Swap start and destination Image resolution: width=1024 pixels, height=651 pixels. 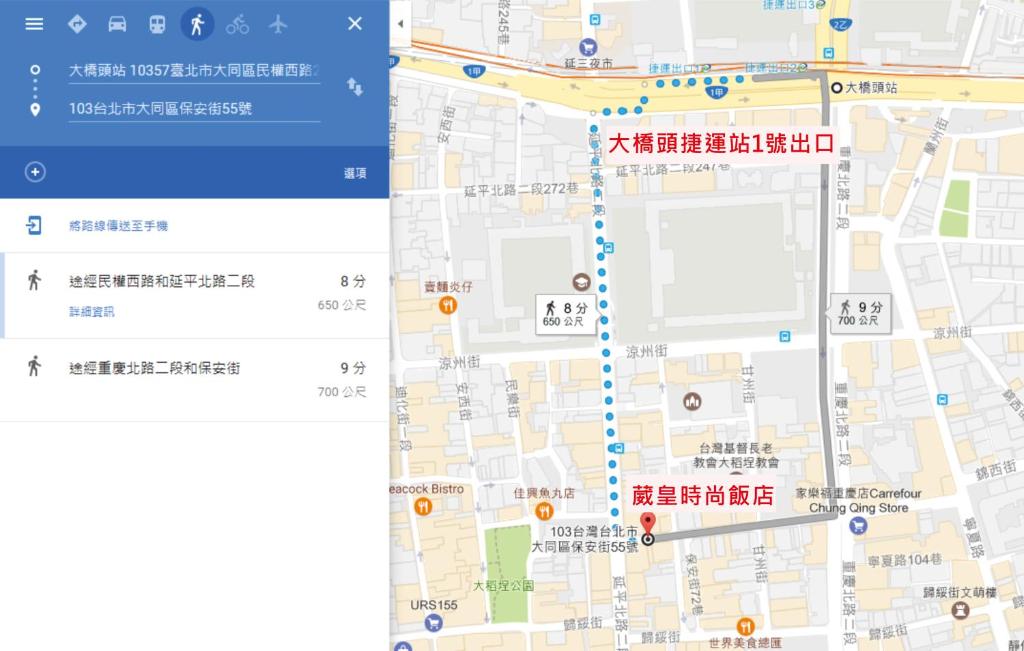point(355,88)
